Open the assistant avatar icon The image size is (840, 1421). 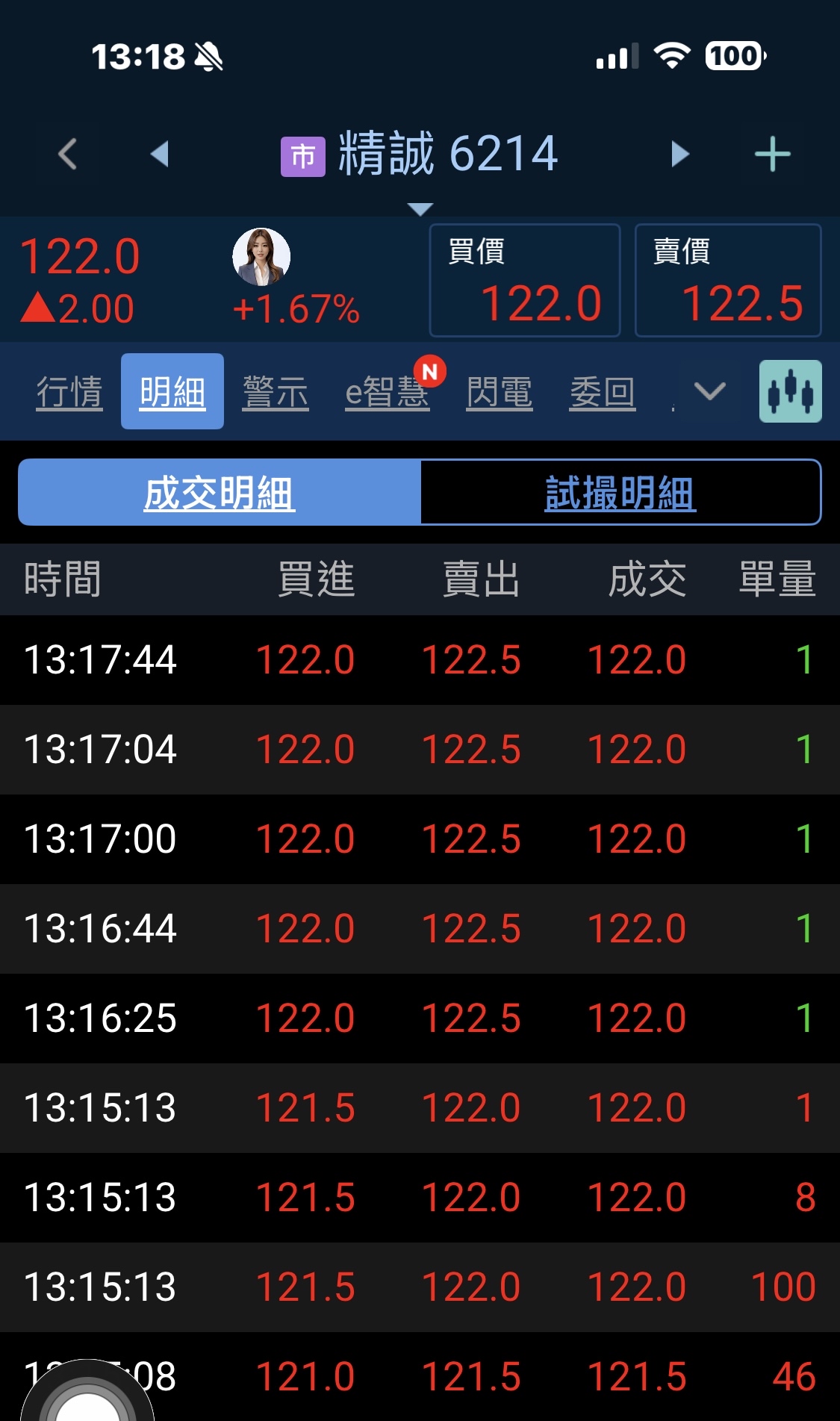point(261,257)
